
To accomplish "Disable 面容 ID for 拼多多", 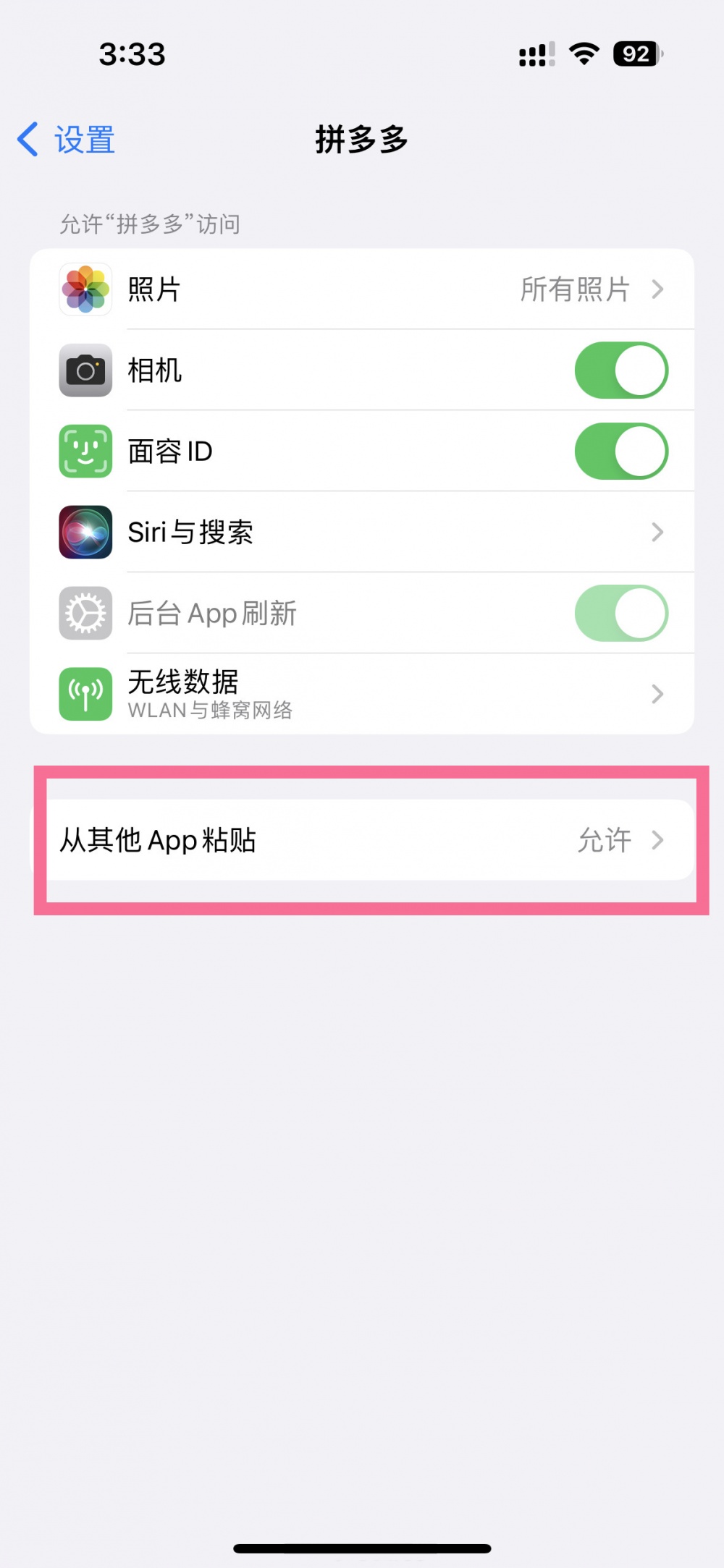I will point(620,452).
